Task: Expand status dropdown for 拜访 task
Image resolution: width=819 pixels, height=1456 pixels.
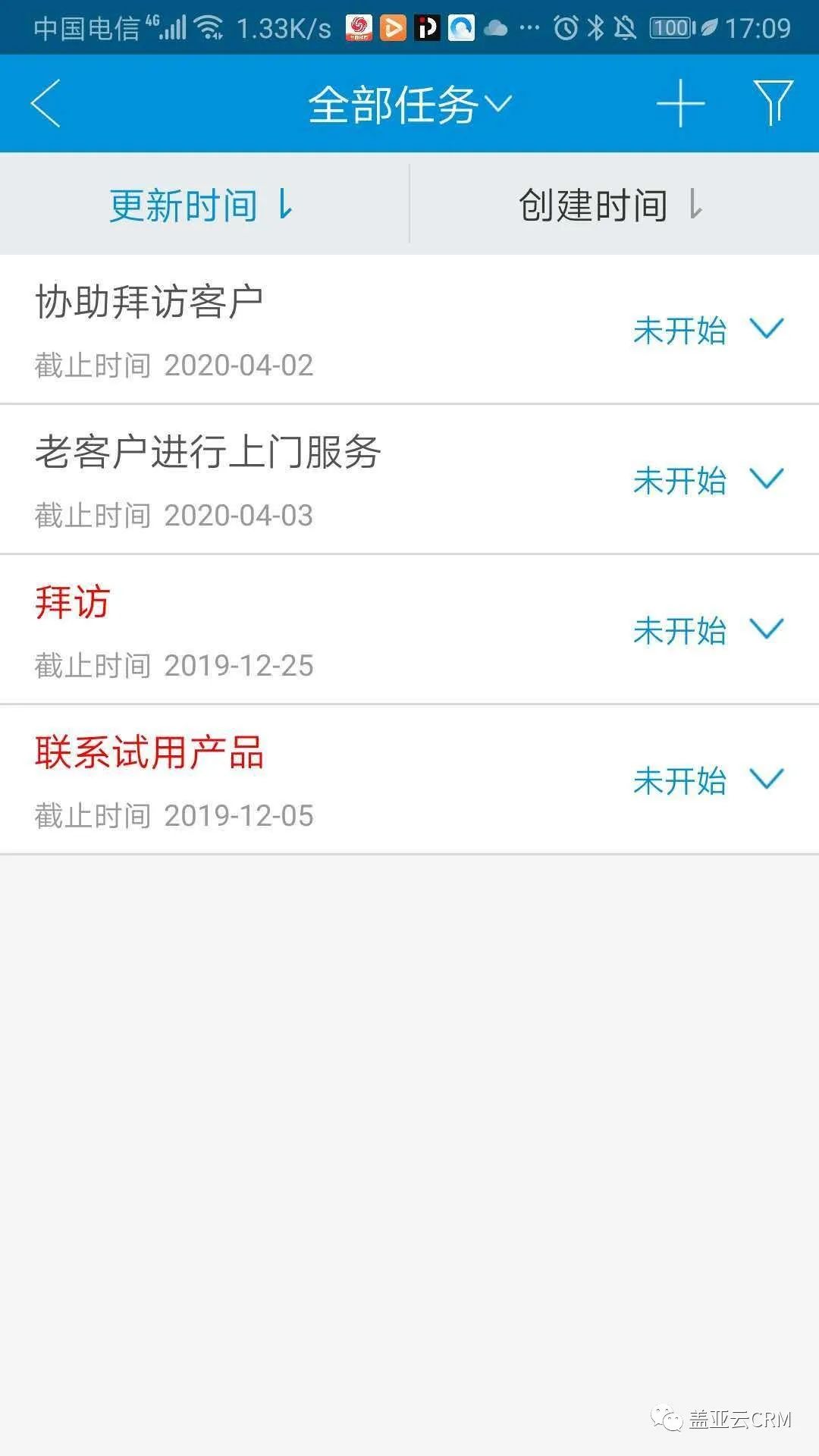Action: 766,629
